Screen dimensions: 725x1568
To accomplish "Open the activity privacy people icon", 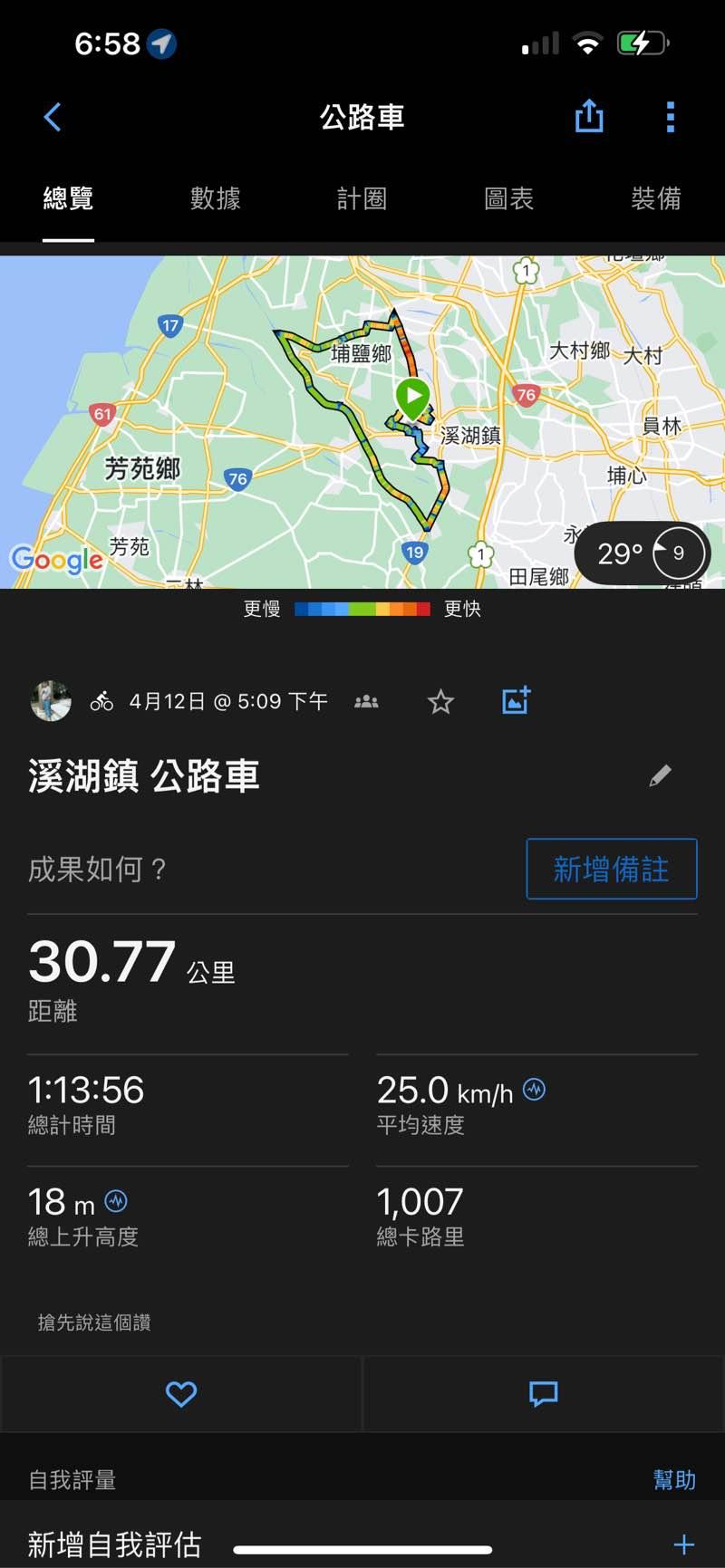I will (366, 701).
